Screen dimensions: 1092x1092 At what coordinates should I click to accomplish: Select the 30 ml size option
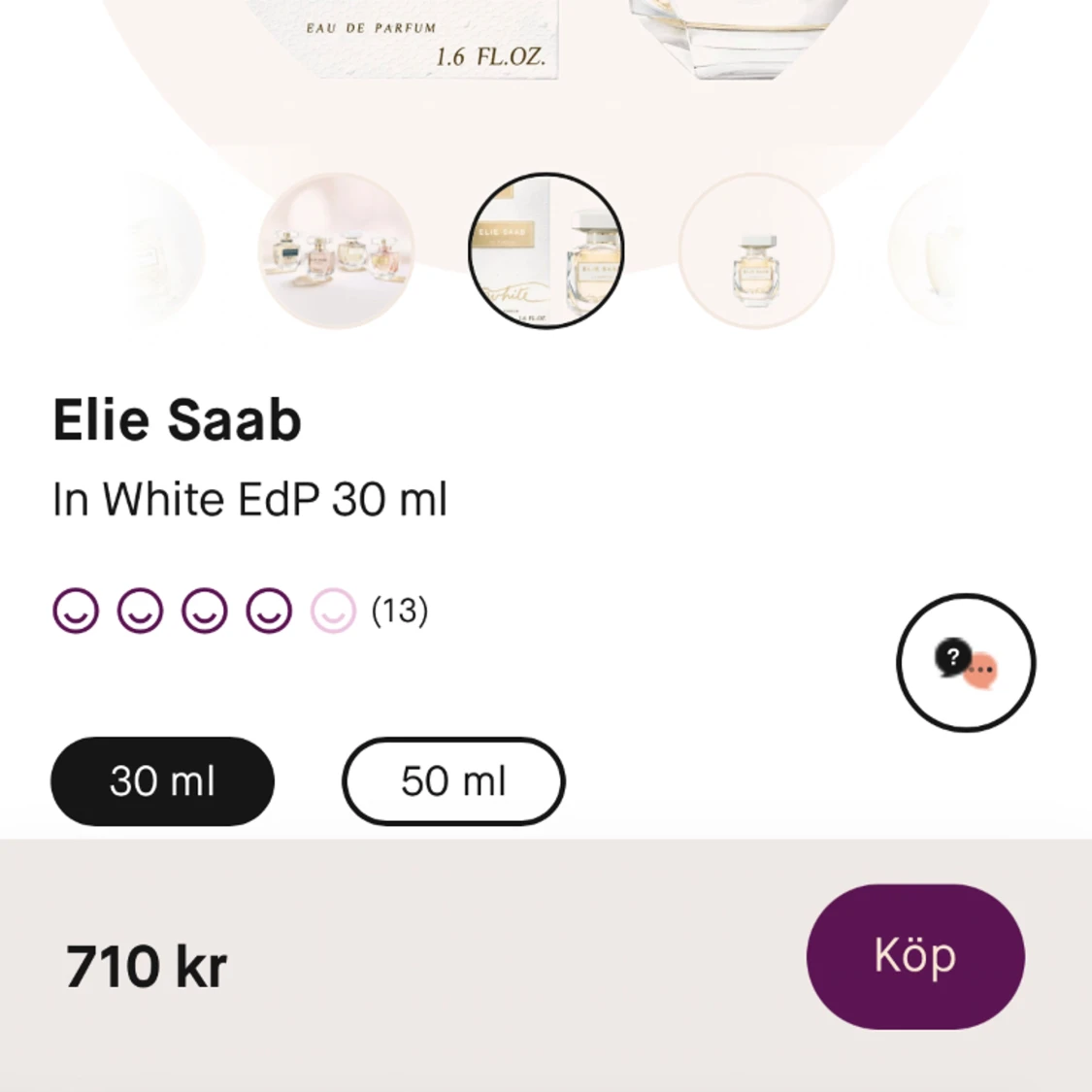[x=162, y=781]
